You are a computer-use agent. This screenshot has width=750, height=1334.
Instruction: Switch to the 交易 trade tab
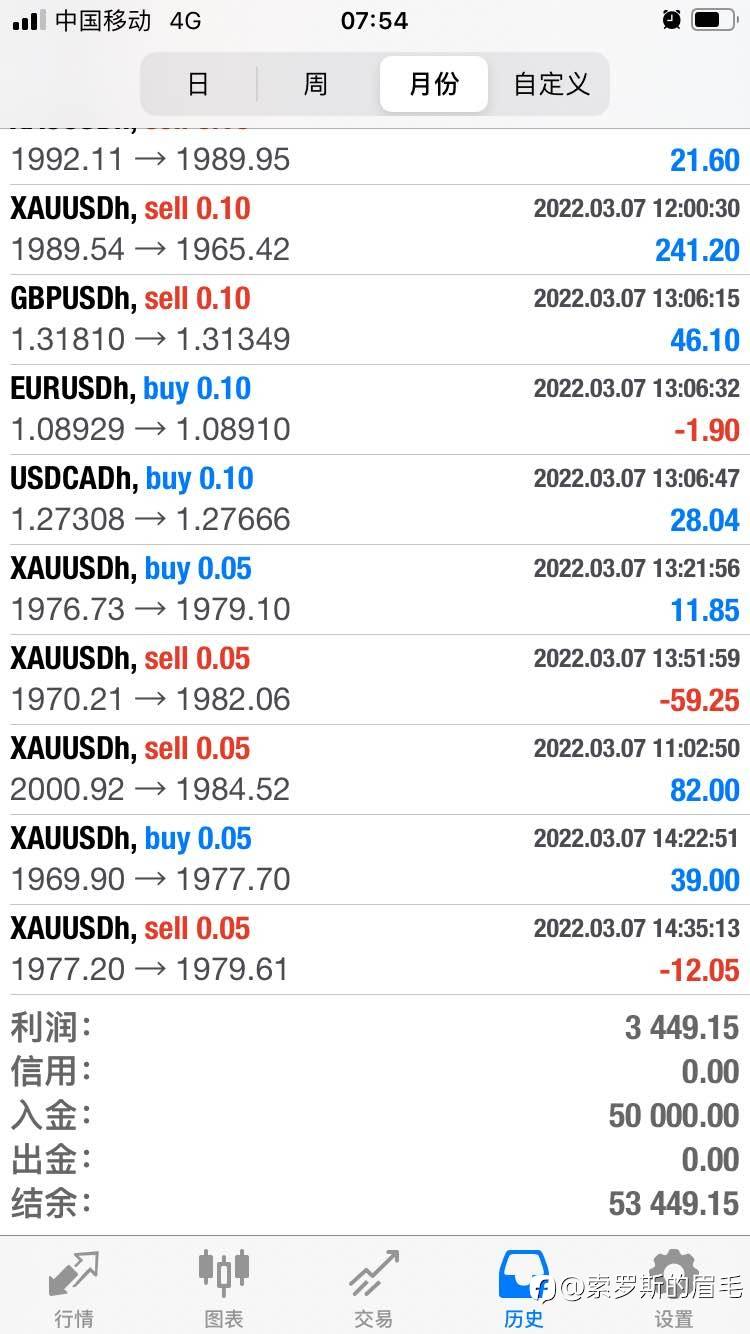tap(373, 1286)
